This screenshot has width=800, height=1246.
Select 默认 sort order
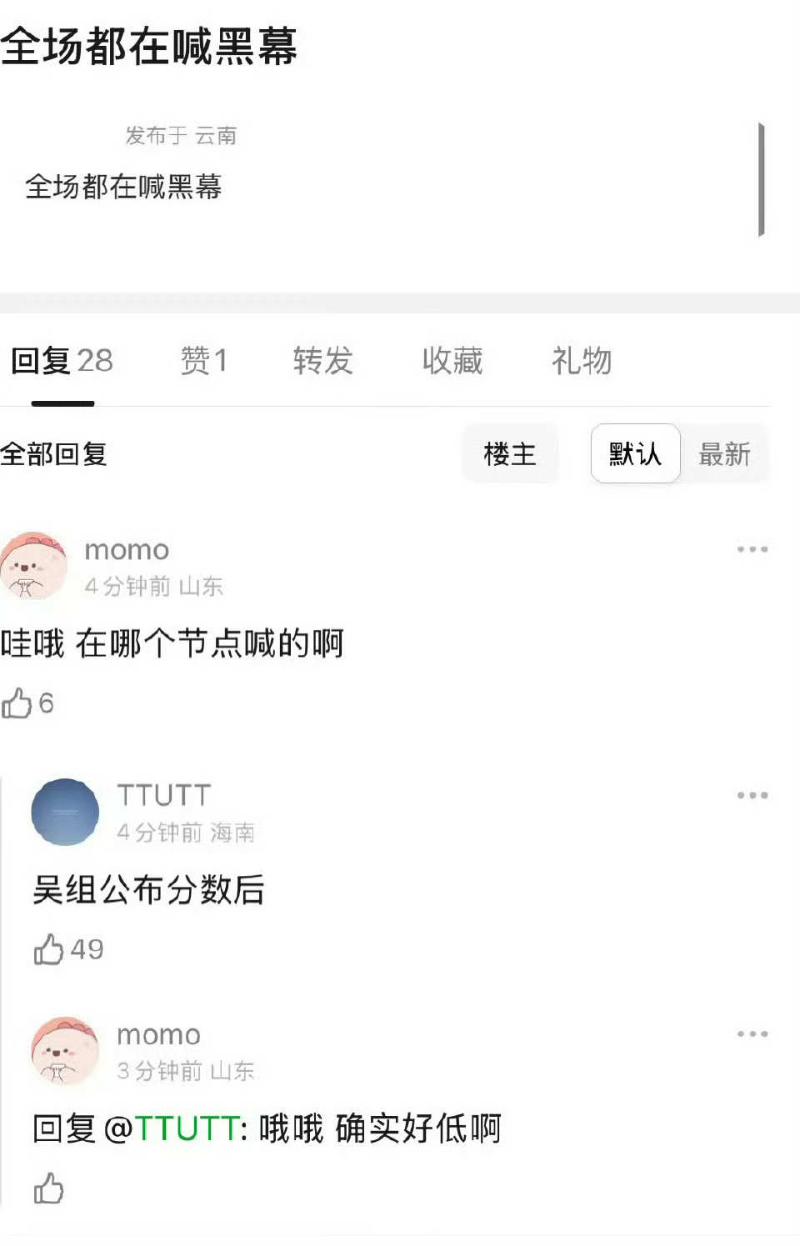coord(635,454)
